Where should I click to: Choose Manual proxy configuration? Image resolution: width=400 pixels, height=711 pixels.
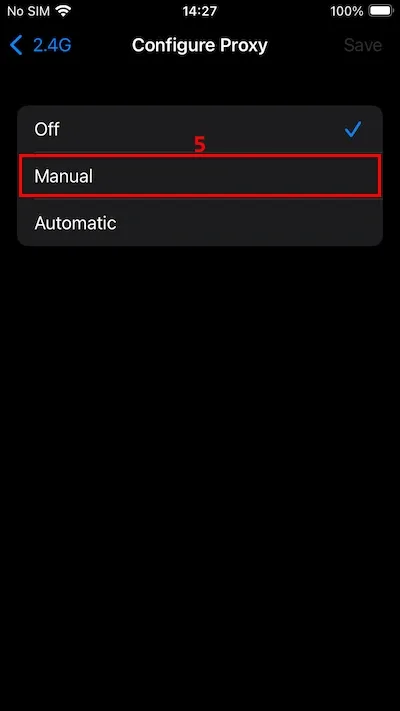coord(200,176)
